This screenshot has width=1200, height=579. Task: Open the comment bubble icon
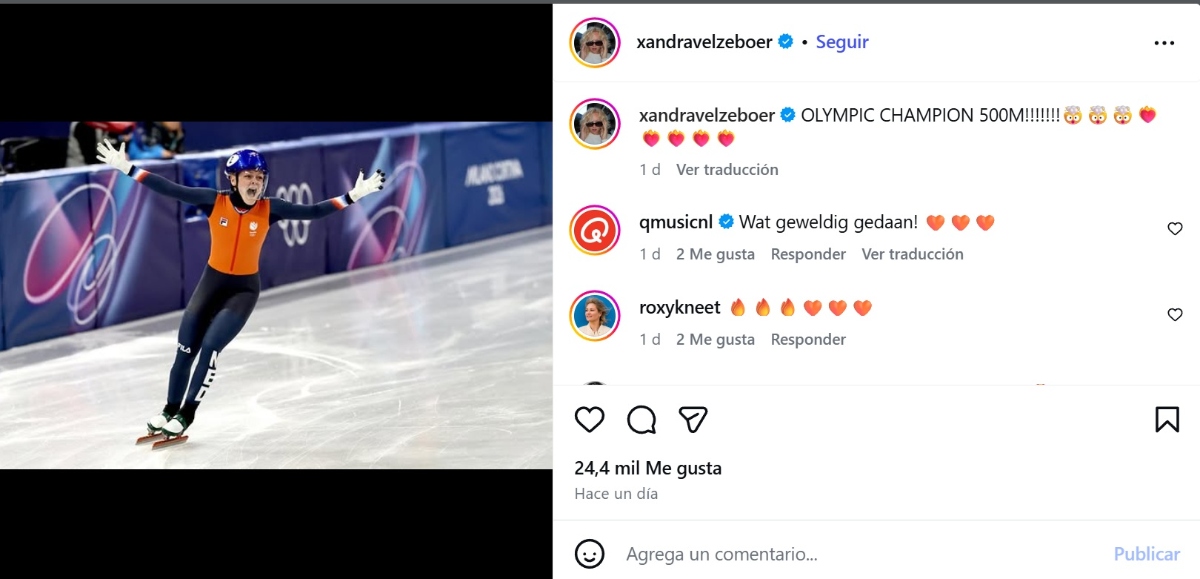[x=641, y=419]
